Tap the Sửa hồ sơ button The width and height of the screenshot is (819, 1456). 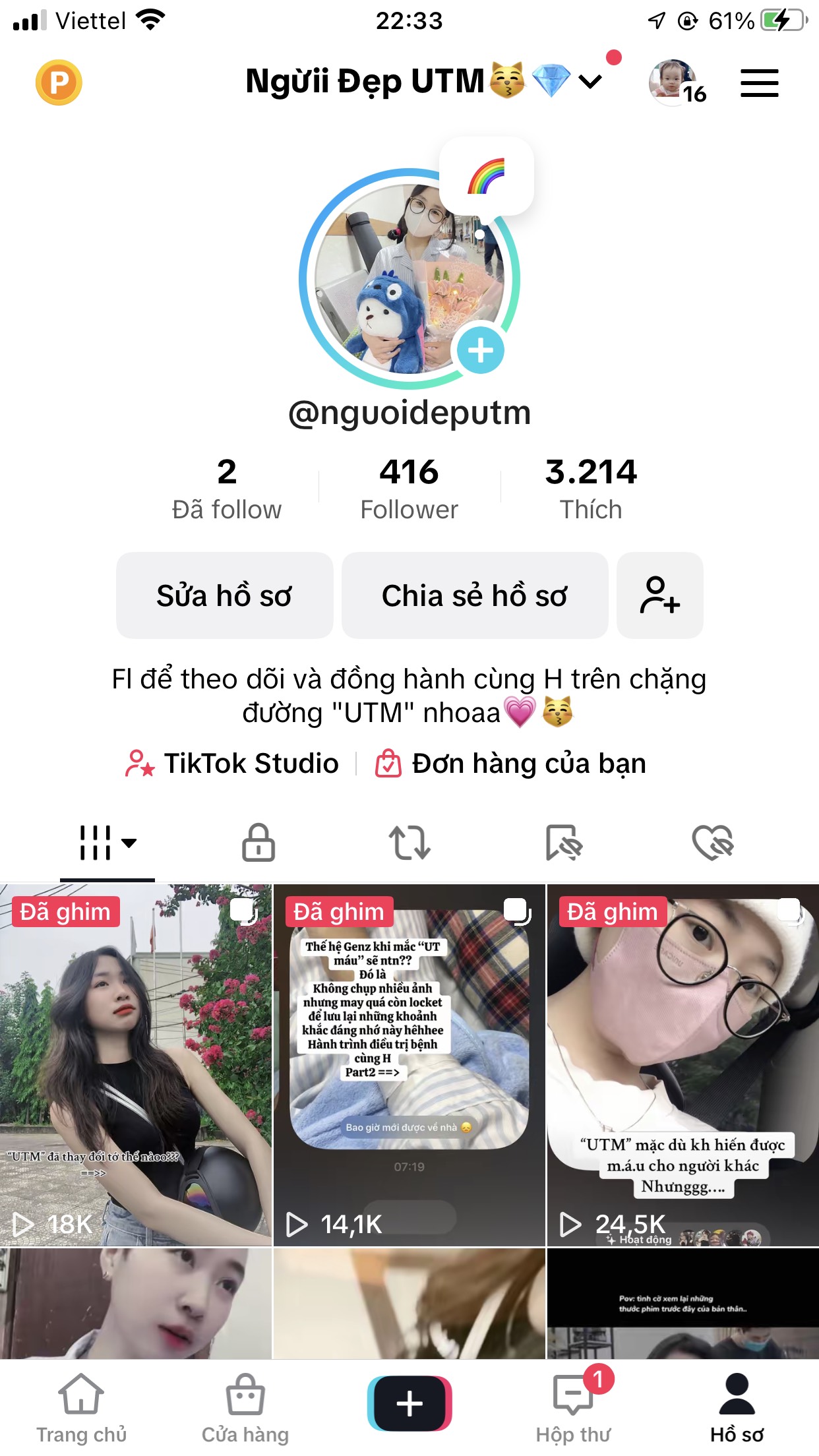[x=224, y=595]
